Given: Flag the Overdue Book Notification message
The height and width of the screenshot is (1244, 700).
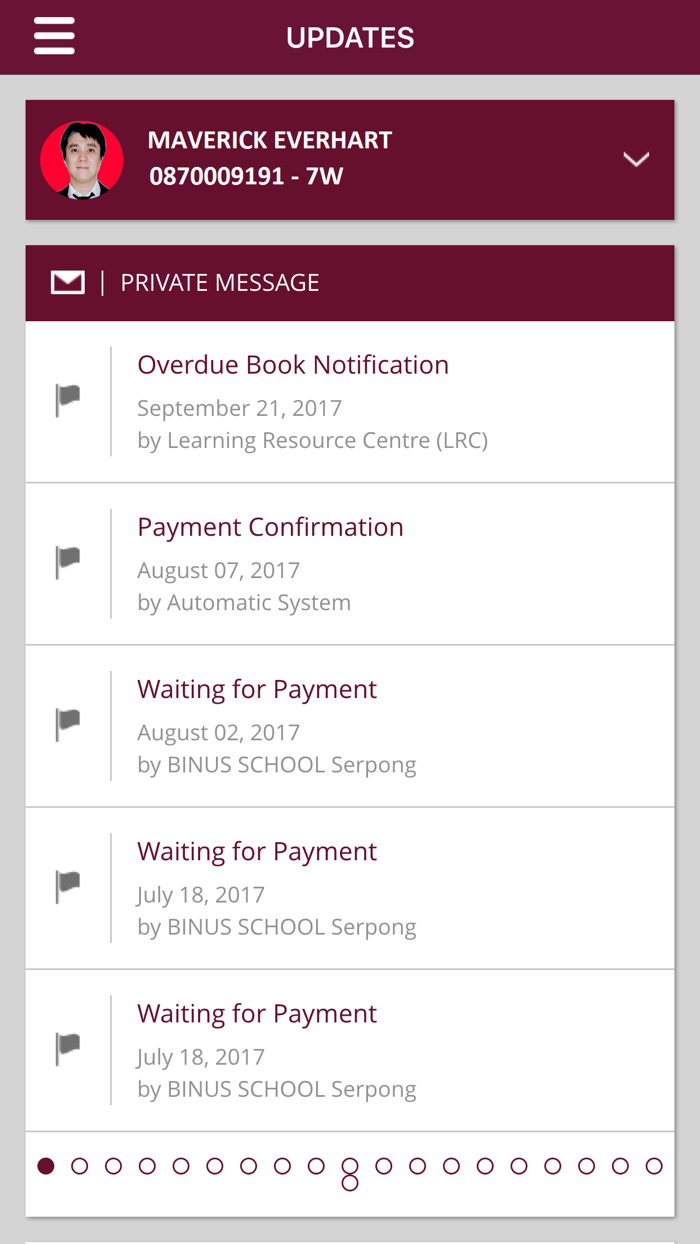Looking at the screenshot, I should pyautogui.click(x=68, y=401).
